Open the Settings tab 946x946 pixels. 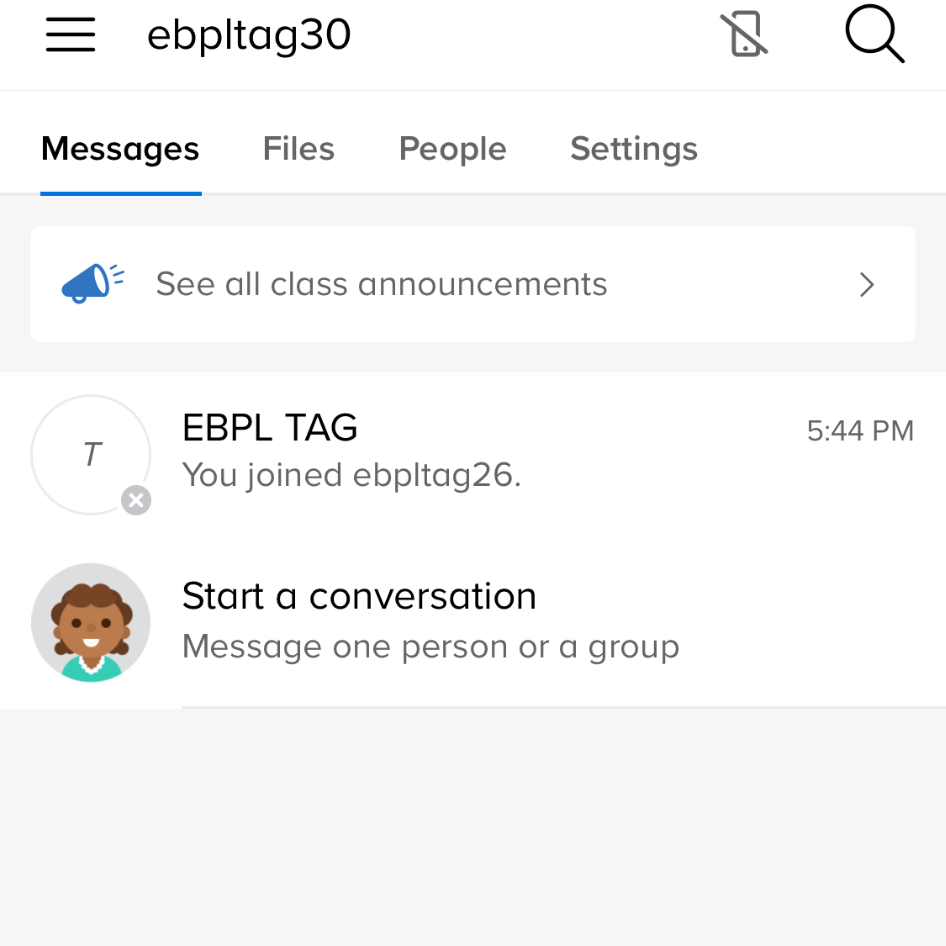click(633, 149)
